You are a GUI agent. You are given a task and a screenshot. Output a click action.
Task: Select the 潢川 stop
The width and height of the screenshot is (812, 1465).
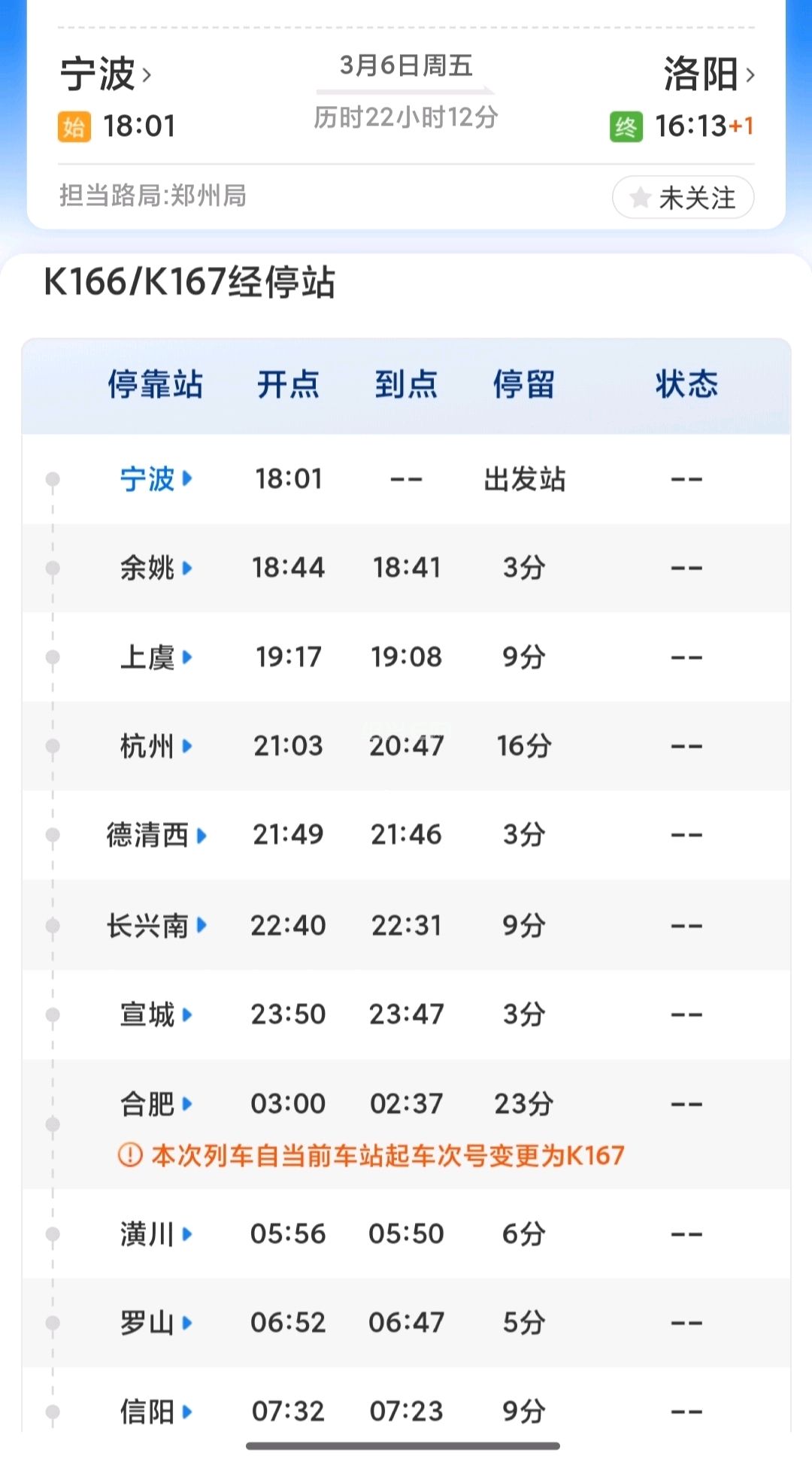tap(156, 1234)
